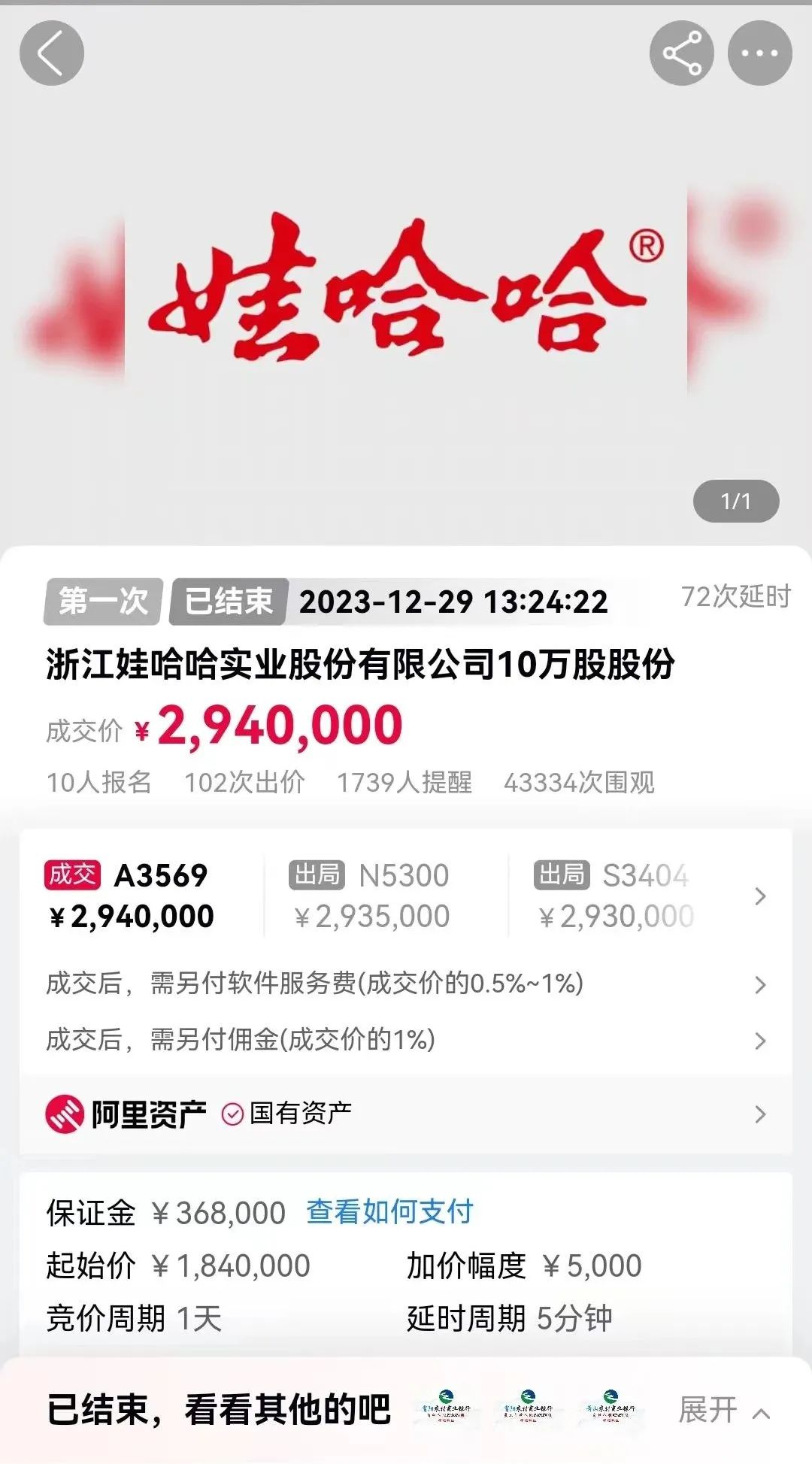The height and width of the screenshot is (1464, 812).
Task: Open the 阿里资产 seller page
Action: click(406, 1114)
